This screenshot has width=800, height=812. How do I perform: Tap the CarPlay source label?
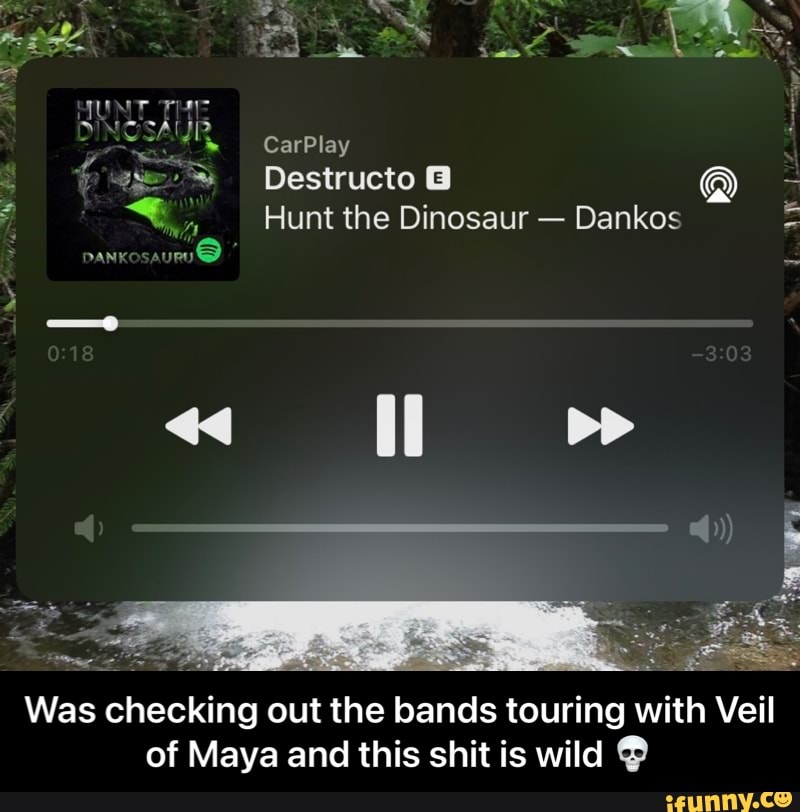coord(305,144)
